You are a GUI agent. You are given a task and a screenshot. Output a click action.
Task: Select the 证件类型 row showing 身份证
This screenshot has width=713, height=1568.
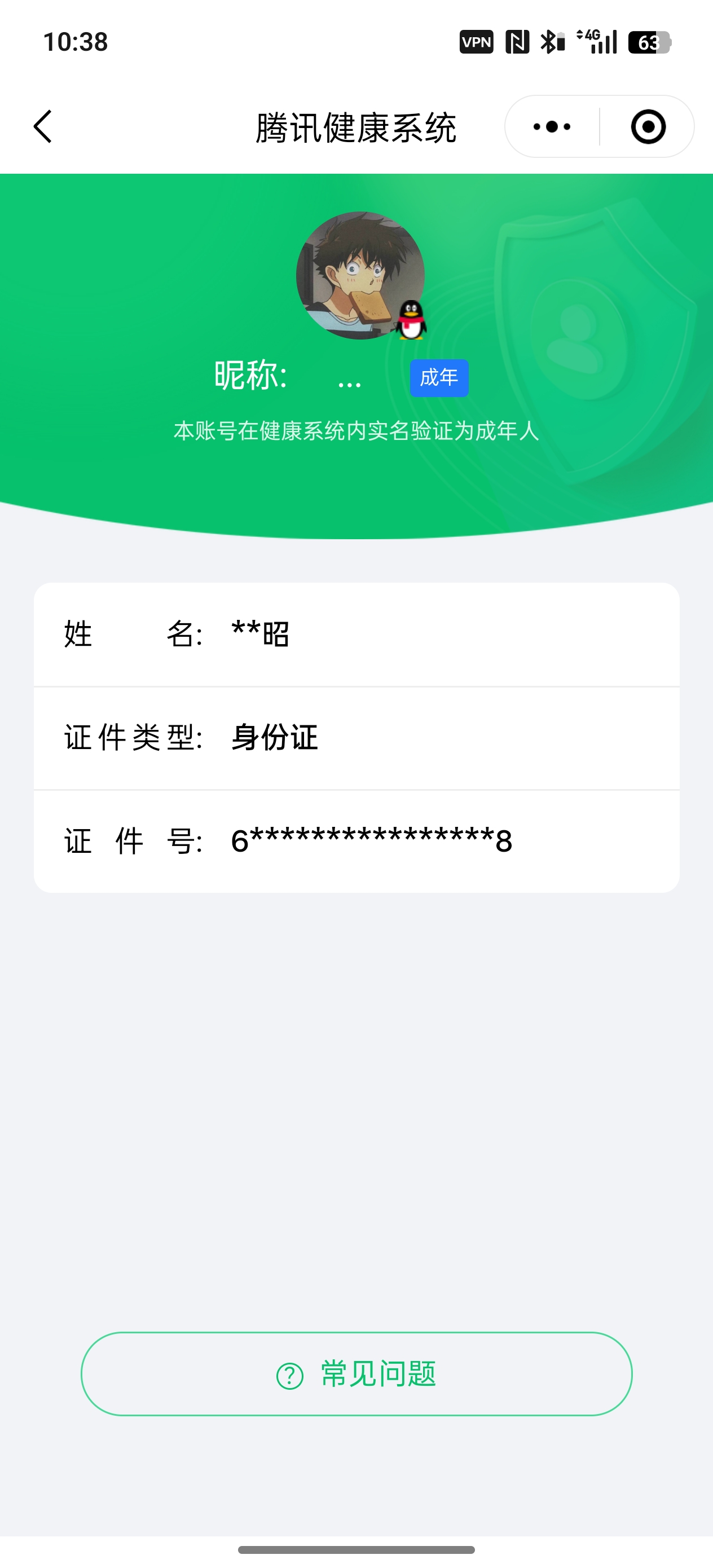[x=356, y=738]
